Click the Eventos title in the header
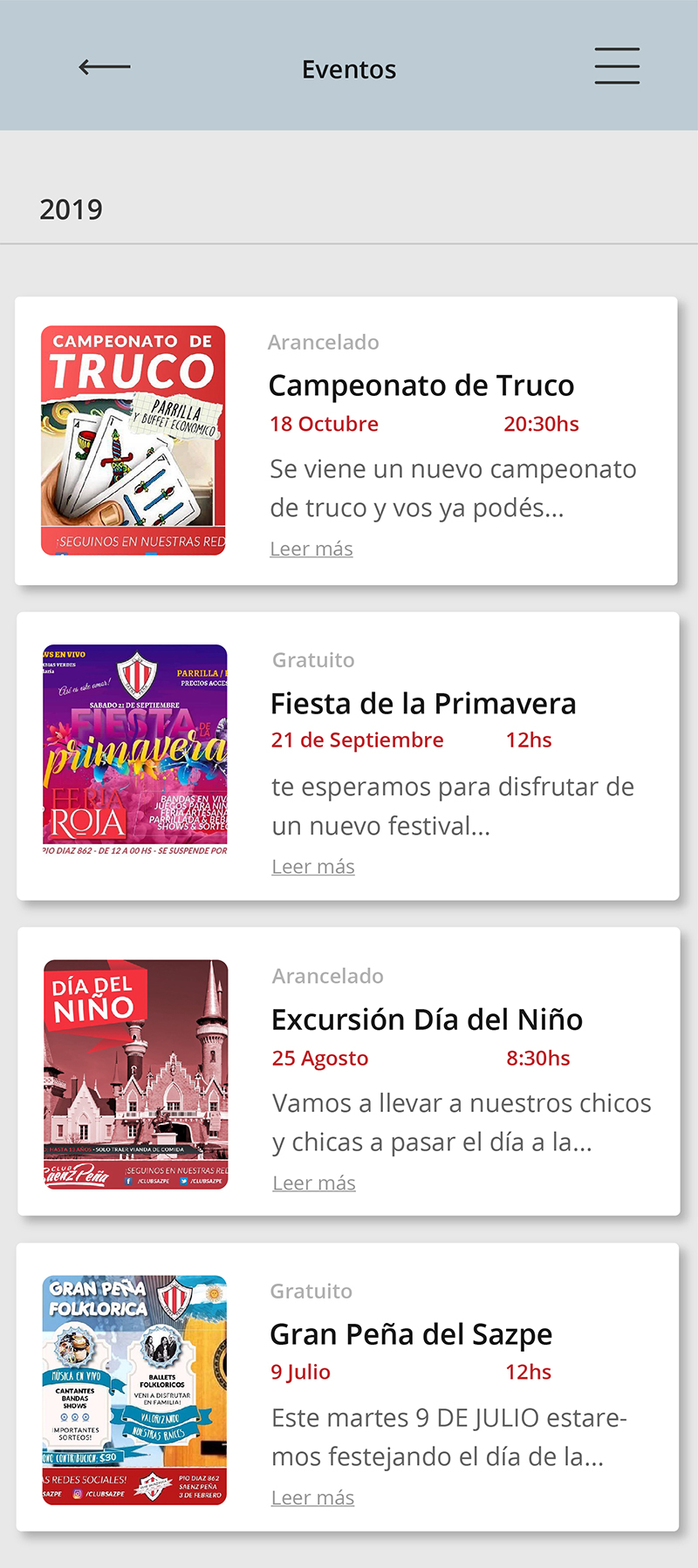698x1568 pixels. point(348,69)
